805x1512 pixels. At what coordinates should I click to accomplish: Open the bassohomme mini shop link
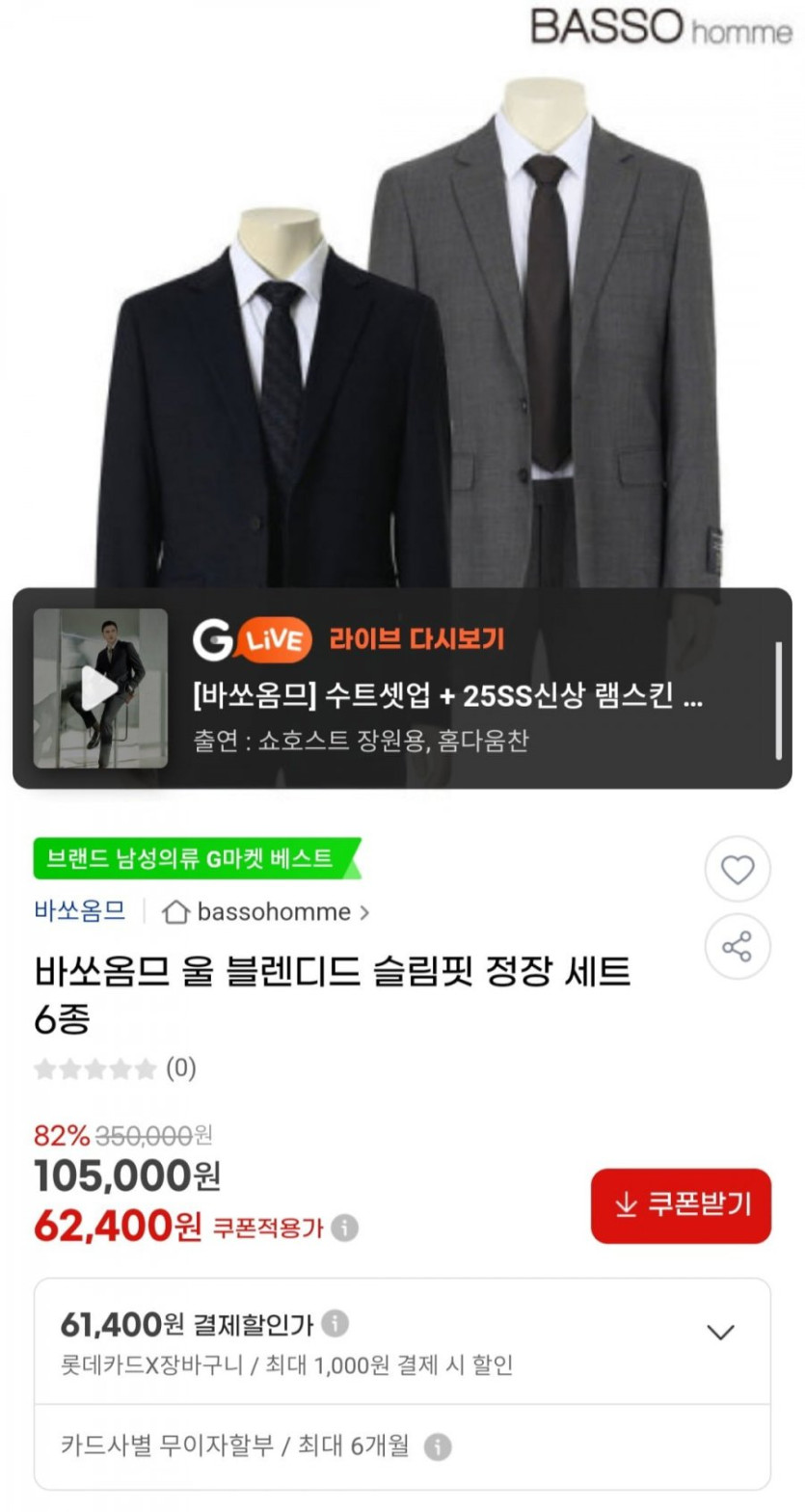click(x=266, y=912)
